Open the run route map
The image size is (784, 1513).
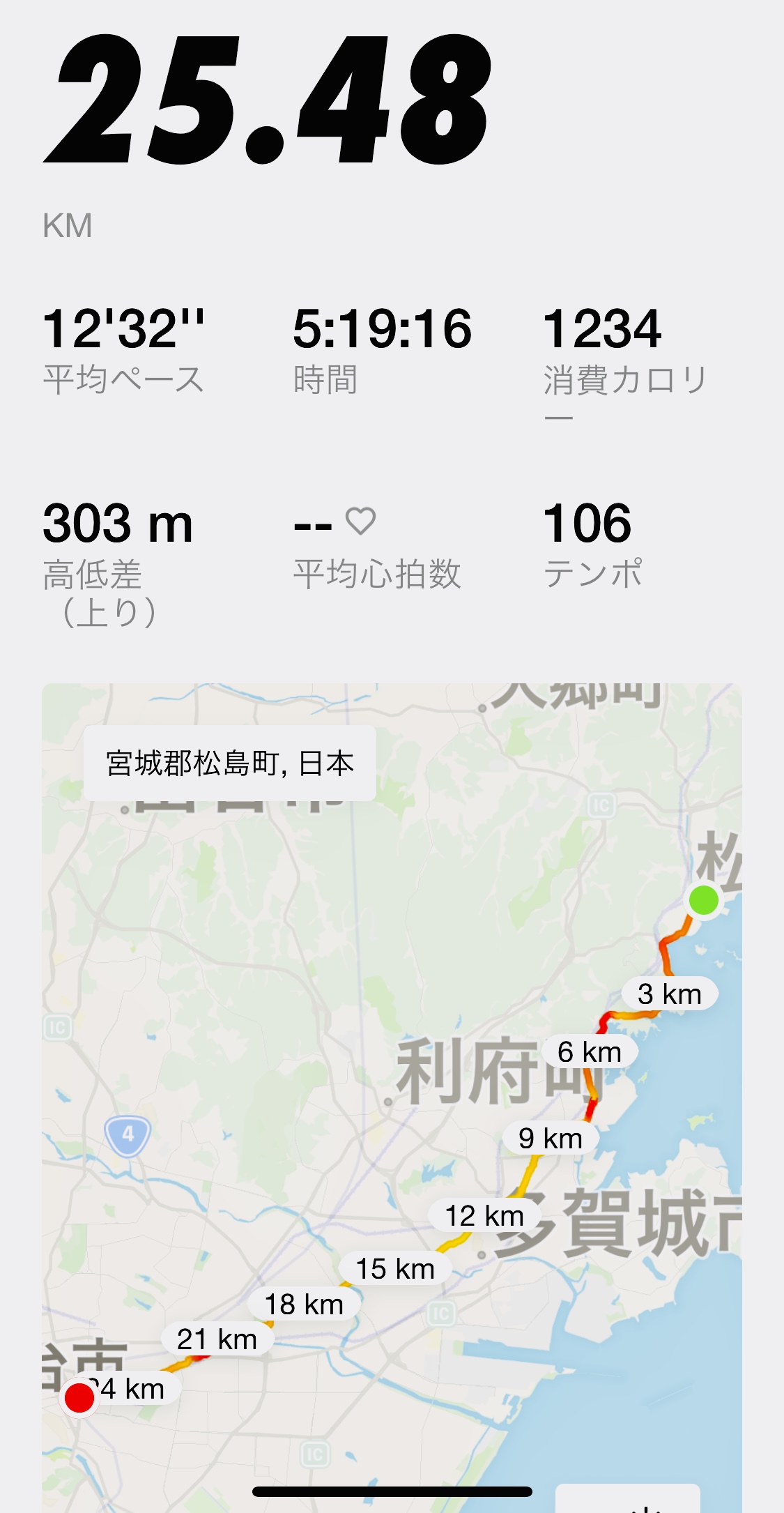[392, 1097]
